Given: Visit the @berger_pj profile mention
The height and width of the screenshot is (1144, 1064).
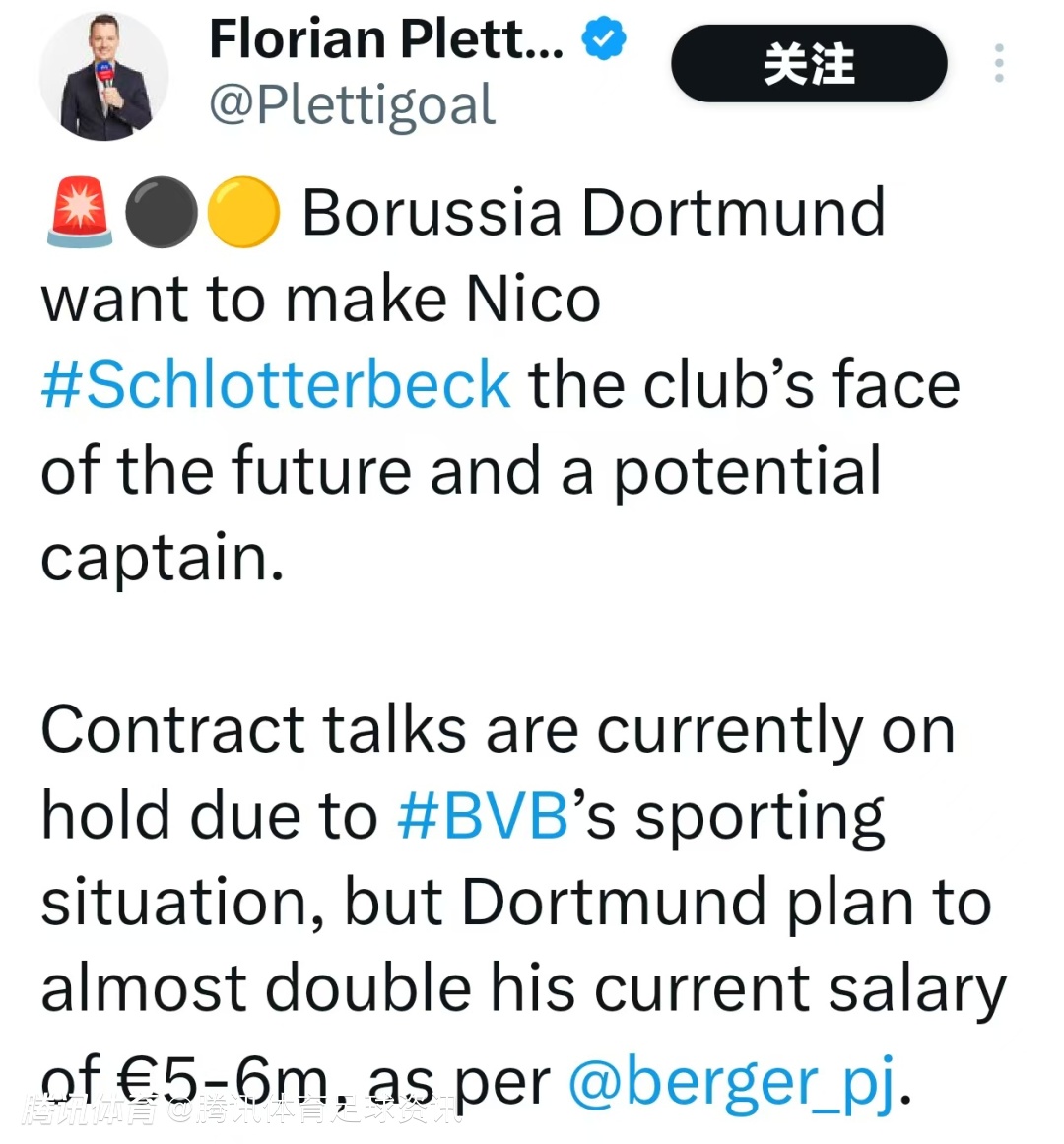Looking at the screenshot, I should (733, 1081).
